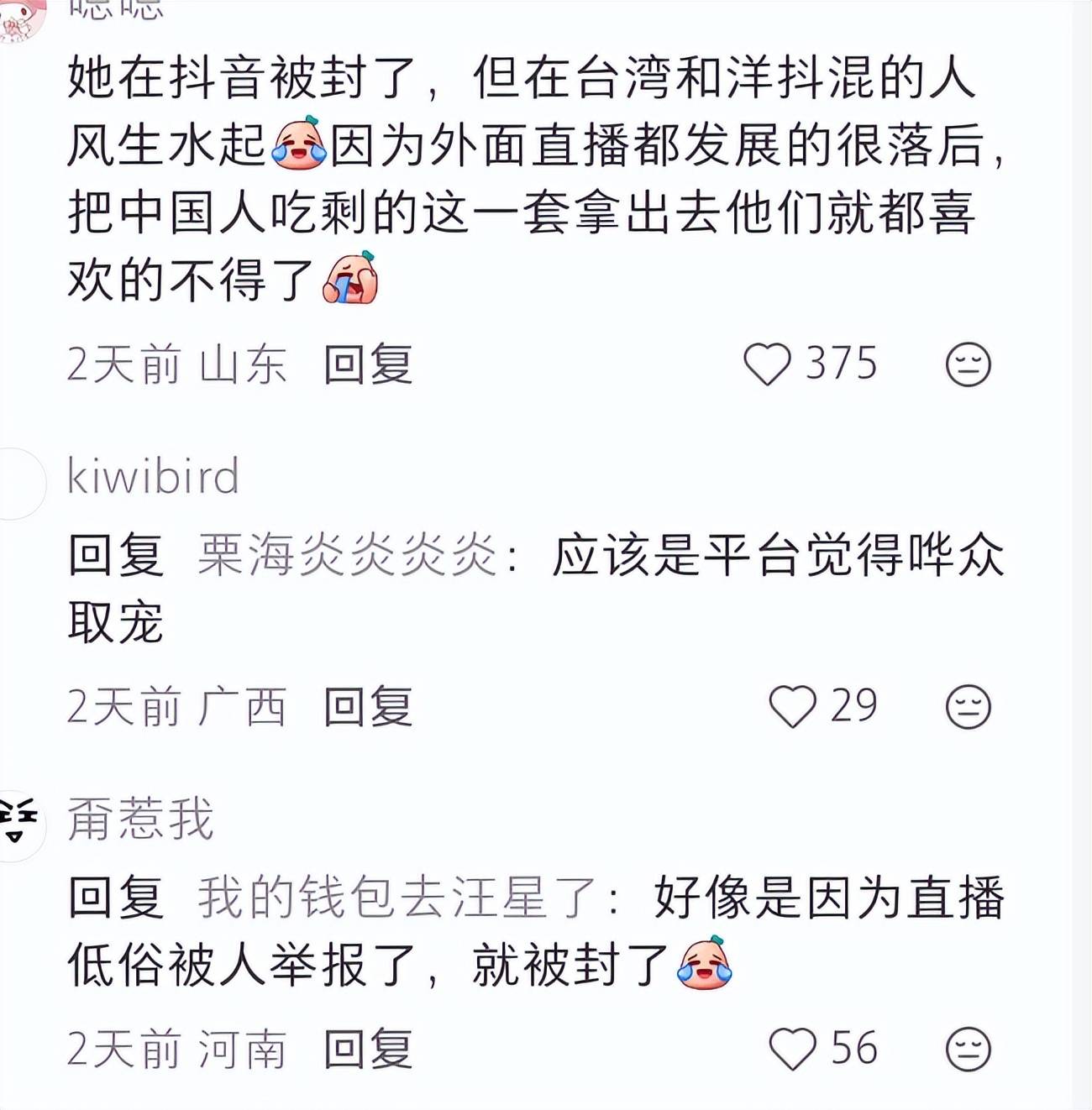
Task: Like the comment with 375 likes
Action: point(768,365)
